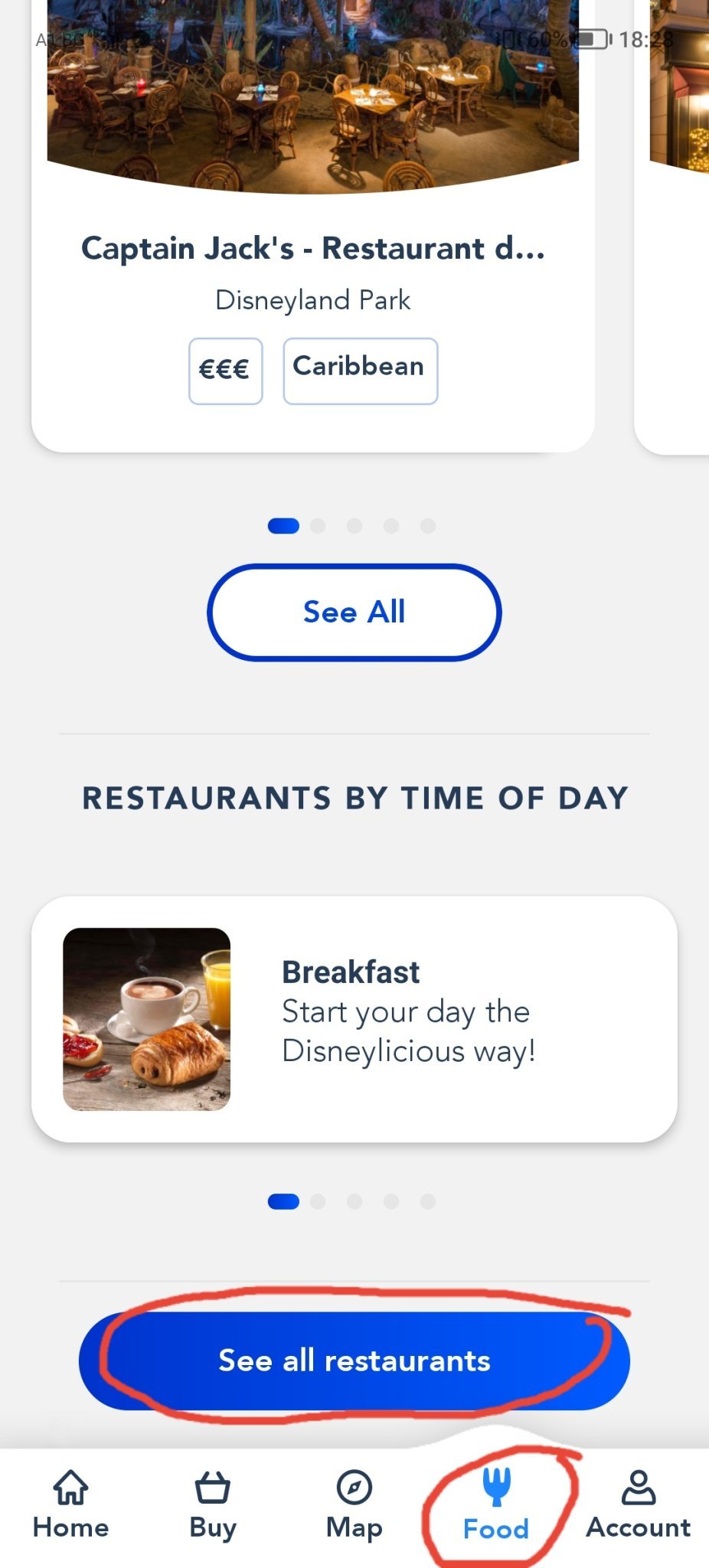Open the Account tab
Screen dimensions: 709x1568
point(638,1505)
